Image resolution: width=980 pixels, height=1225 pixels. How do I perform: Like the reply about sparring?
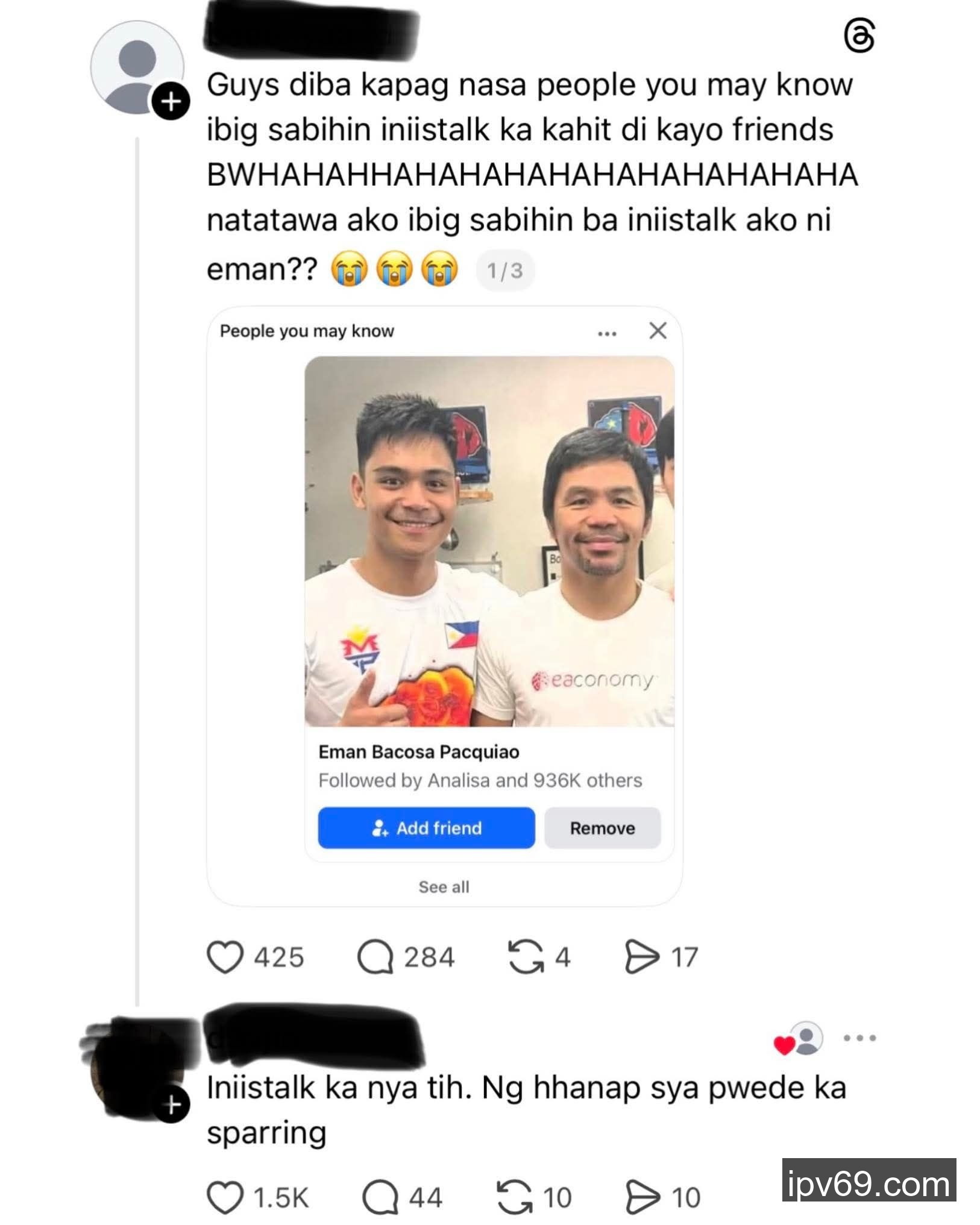(x=225, y=1197)
